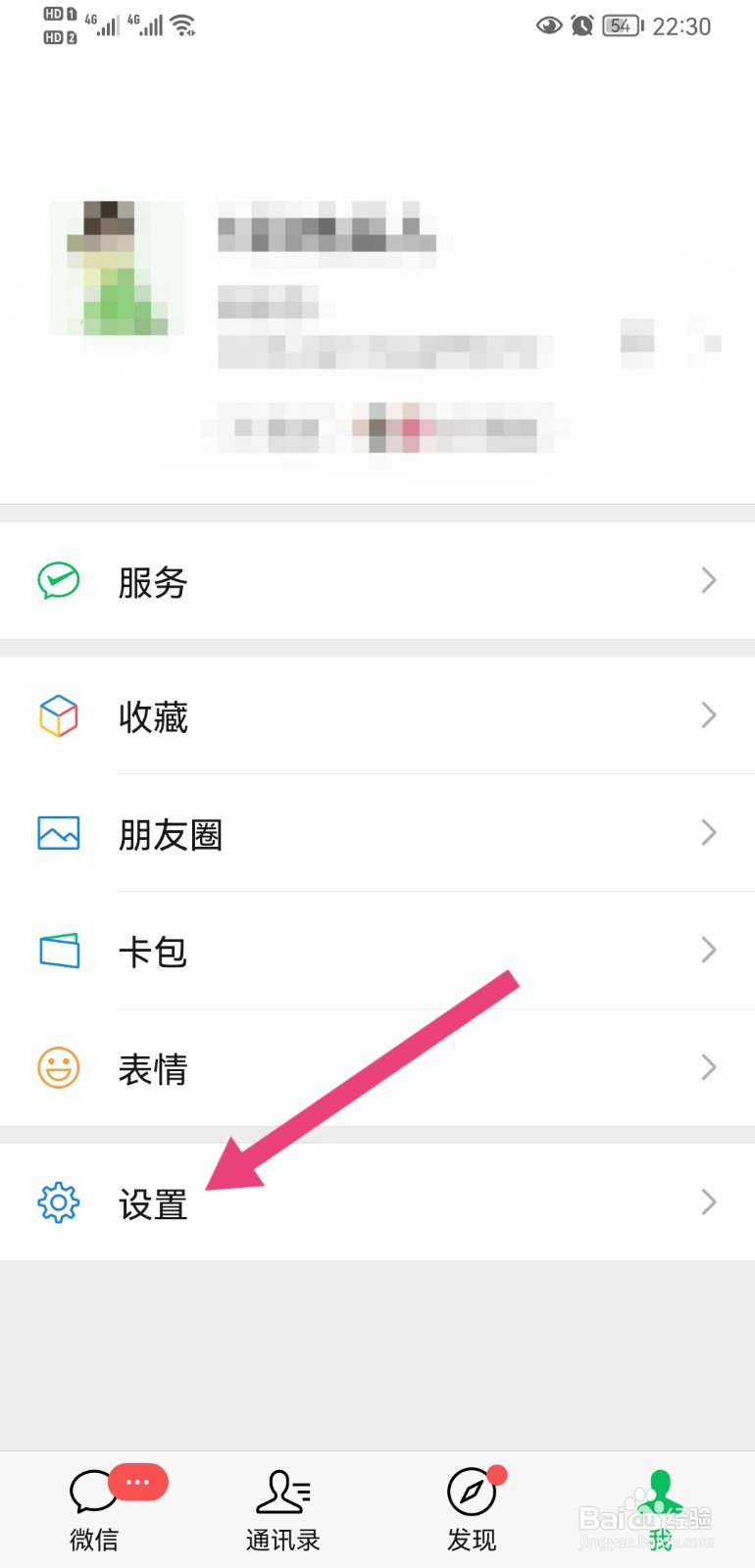Image resolution: width=755 pixels, height=1568 pixels.
Task: Open the 服务 (Services) green icon
Action: pyautogui.click(x=57, y=581)
